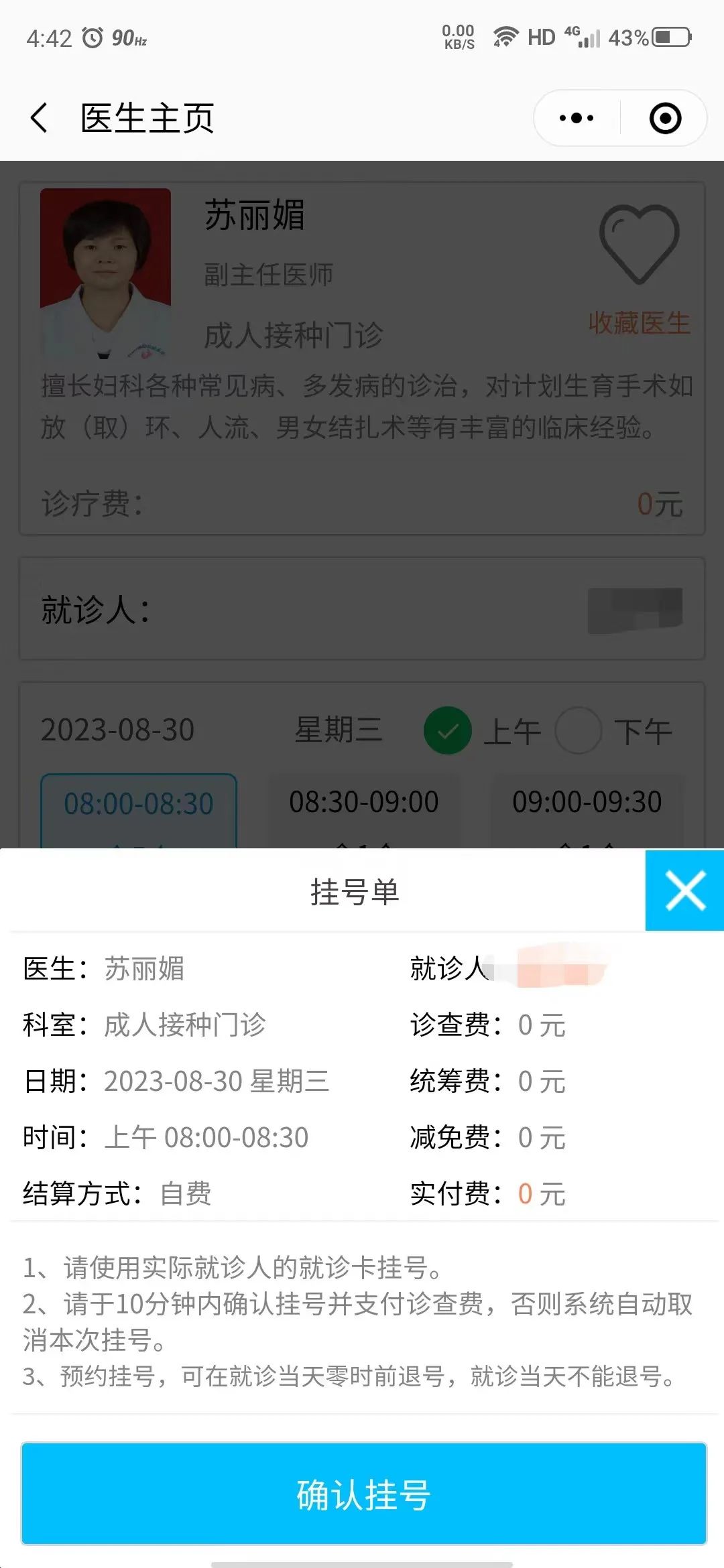
Task: Close the 挂号单 registration sheet
Action: [x=684, y=891]
